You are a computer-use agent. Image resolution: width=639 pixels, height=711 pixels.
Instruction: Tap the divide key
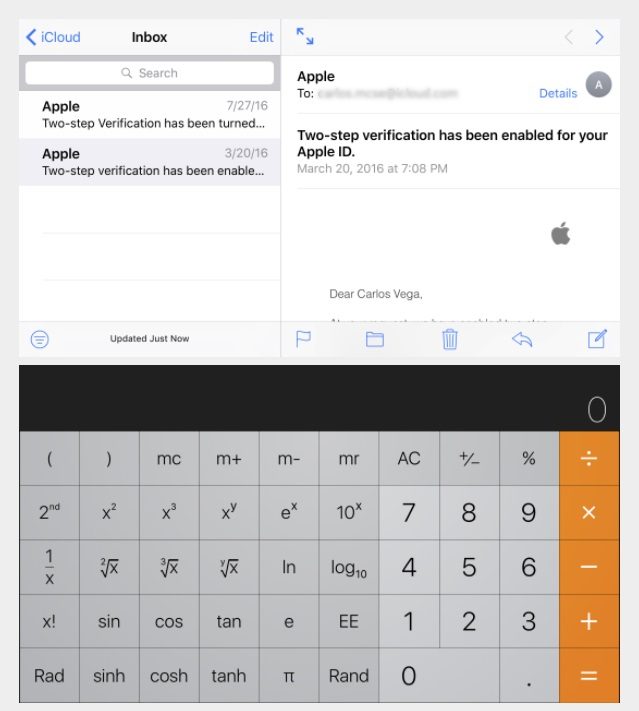pos(589,458)
